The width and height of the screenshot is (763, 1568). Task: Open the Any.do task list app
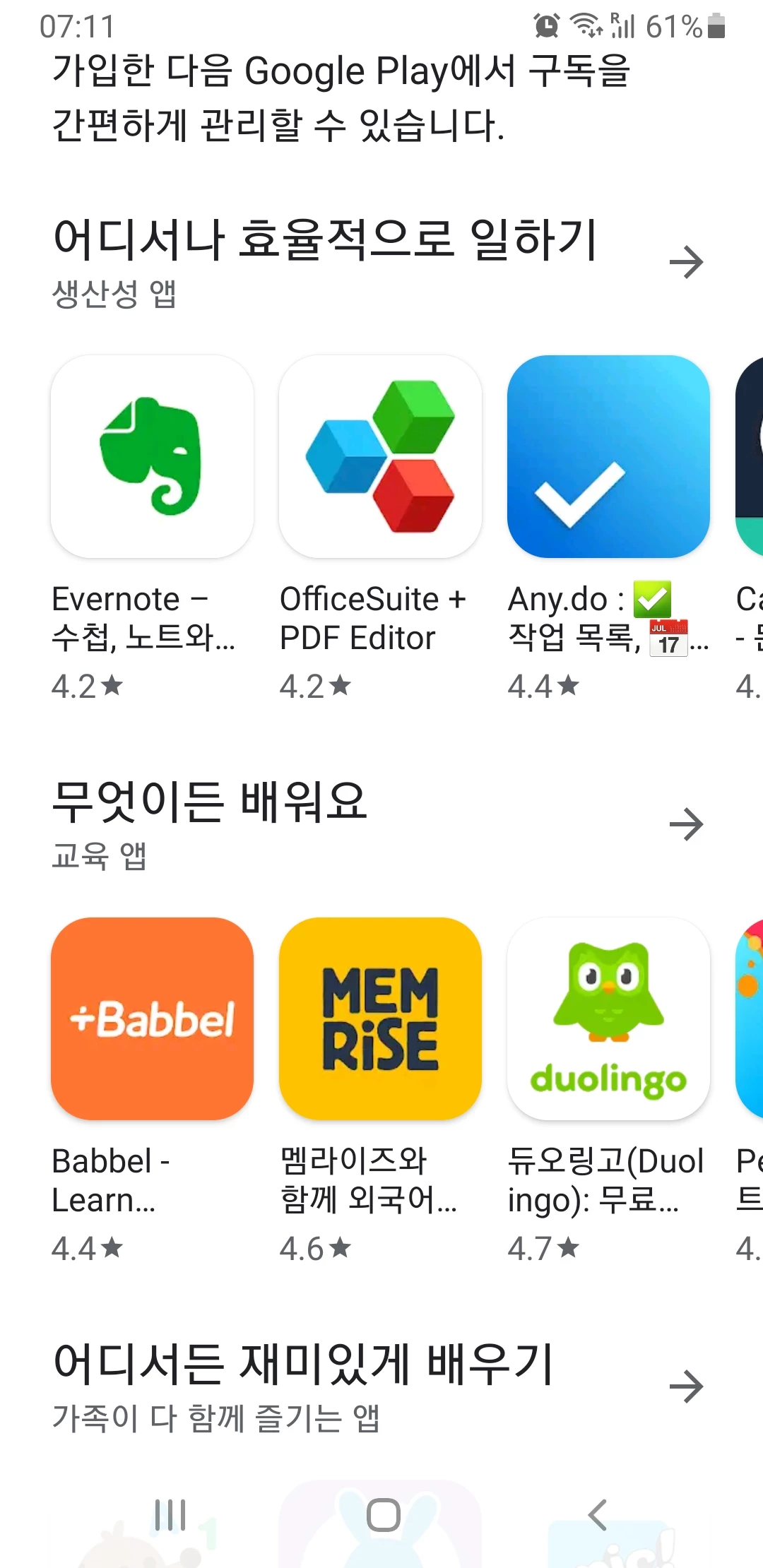tap(608, 457)
